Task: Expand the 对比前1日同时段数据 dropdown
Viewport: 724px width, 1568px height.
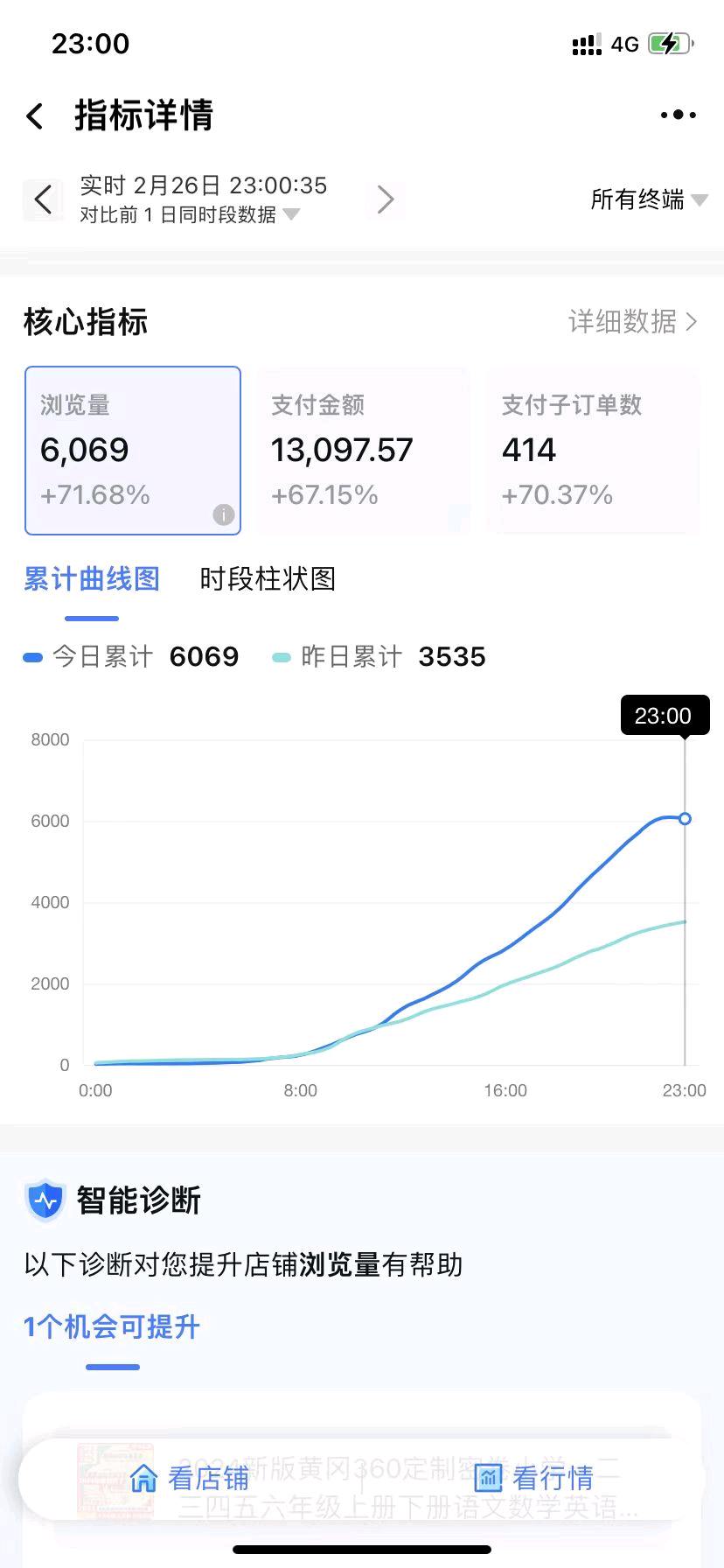Action: click(x=190, y=214)
